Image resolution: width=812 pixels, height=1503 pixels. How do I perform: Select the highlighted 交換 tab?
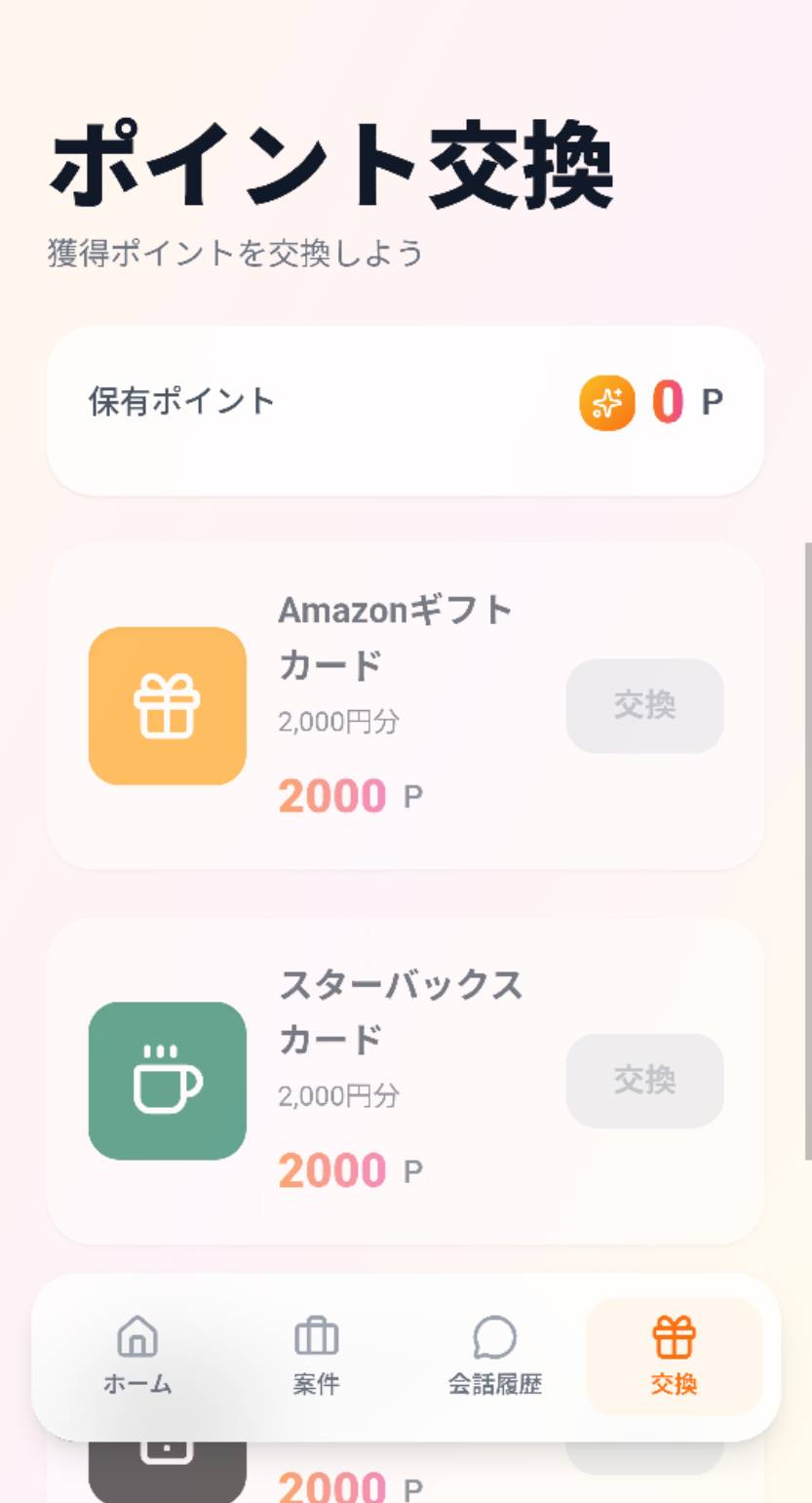676,1358
